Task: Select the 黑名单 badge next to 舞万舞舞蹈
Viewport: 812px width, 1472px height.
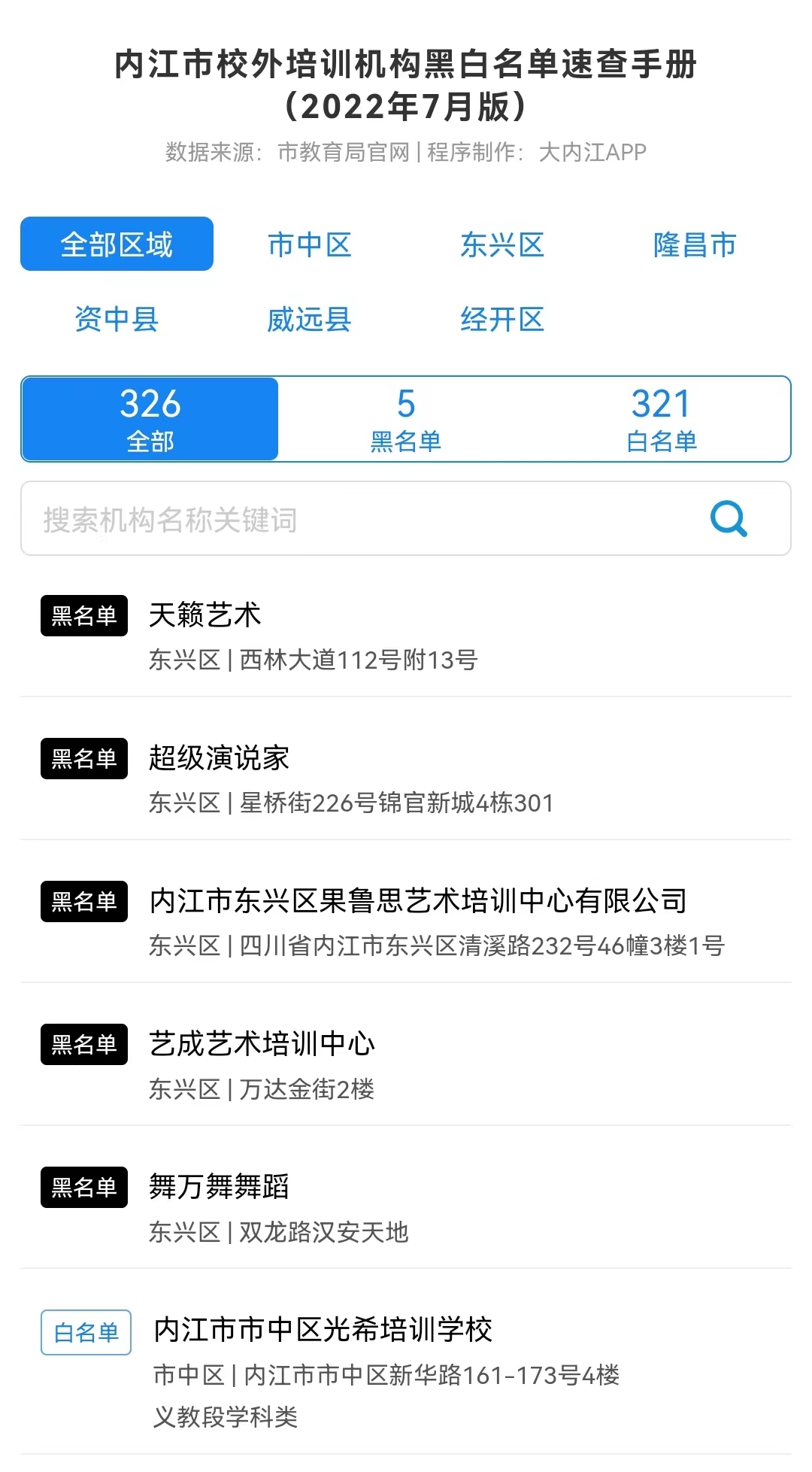Action: 83,1187
